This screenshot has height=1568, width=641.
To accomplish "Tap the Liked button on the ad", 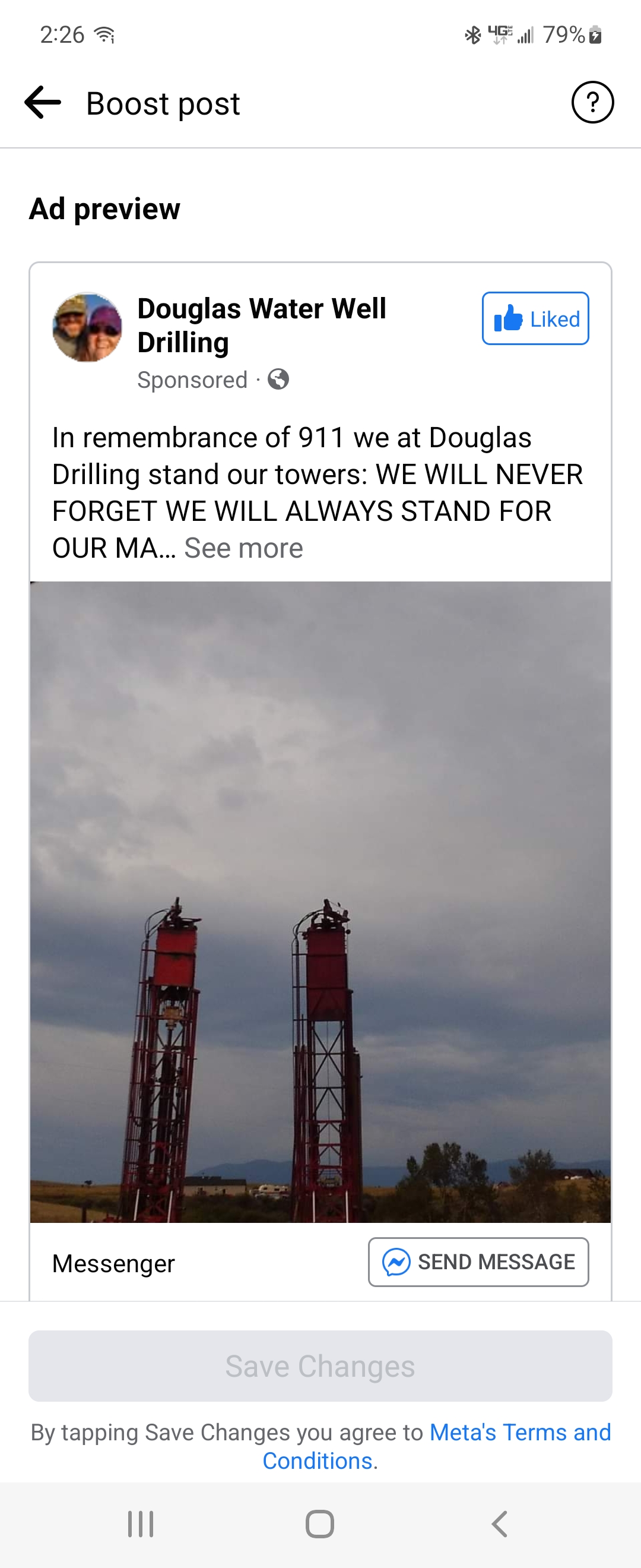I will click(535, 318).
